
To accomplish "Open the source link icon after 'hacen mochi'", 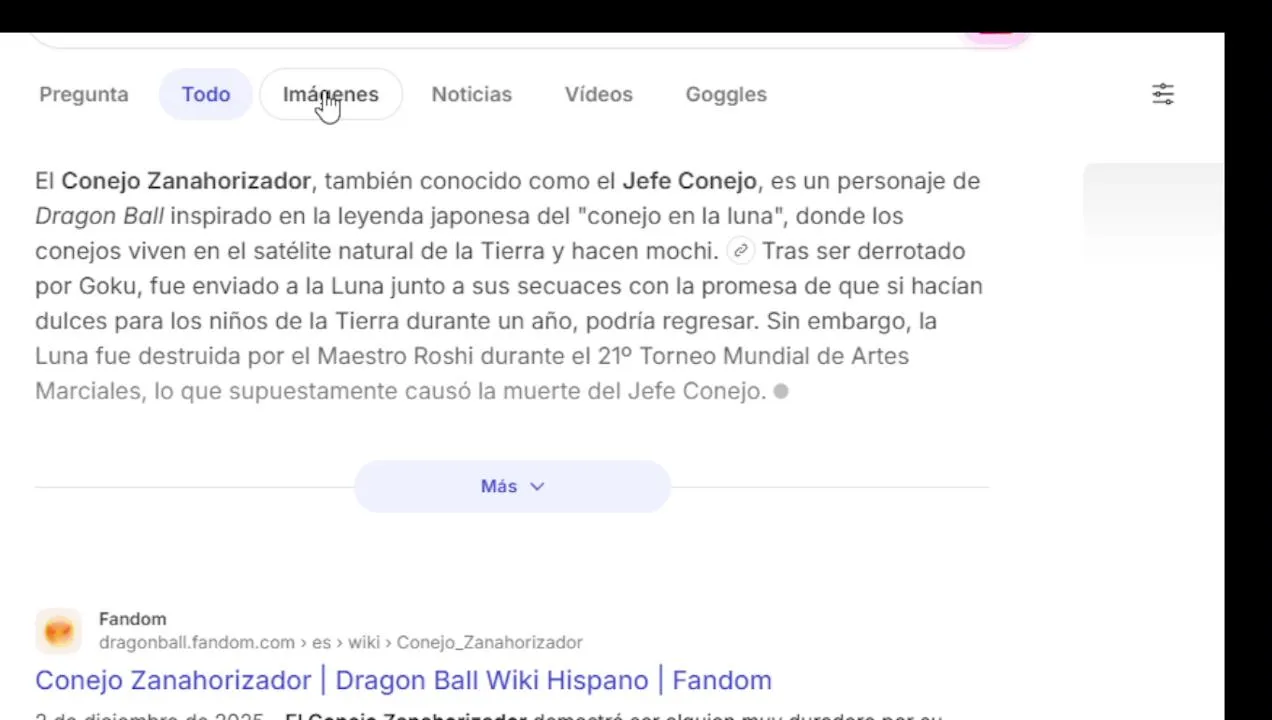I will pos(740,251).
